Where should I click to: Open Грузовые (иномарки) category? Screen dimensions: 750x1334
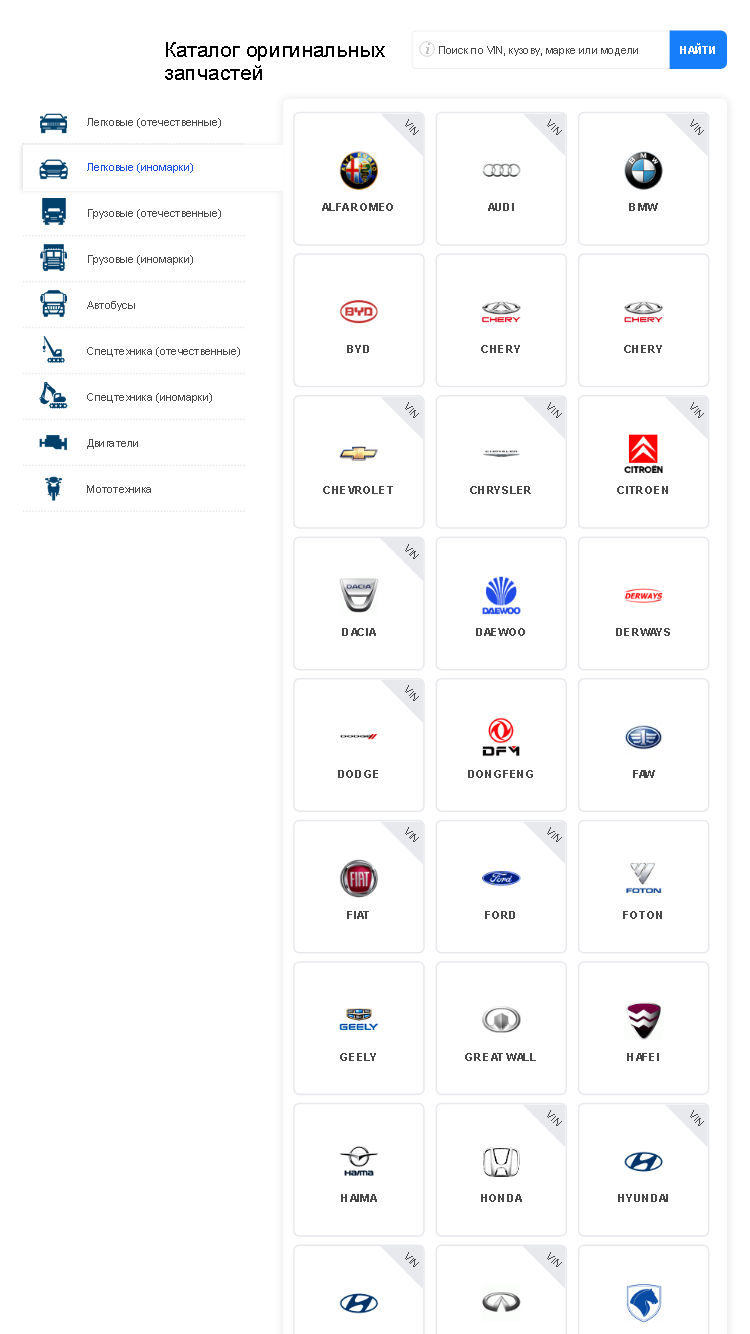[x=134, y=259]
